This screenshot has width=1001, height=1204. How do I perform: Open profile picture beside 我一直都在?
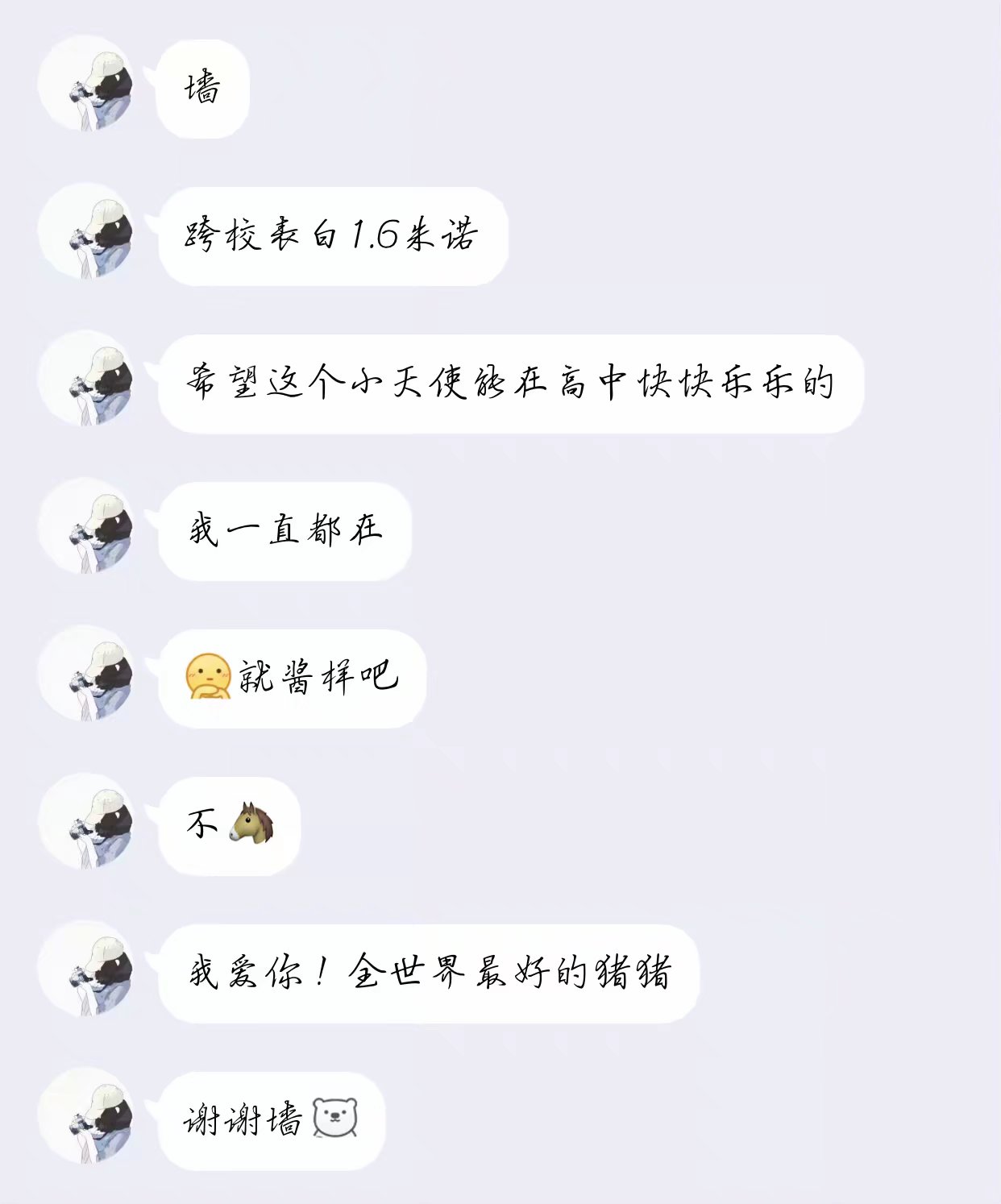coord(87,529)
